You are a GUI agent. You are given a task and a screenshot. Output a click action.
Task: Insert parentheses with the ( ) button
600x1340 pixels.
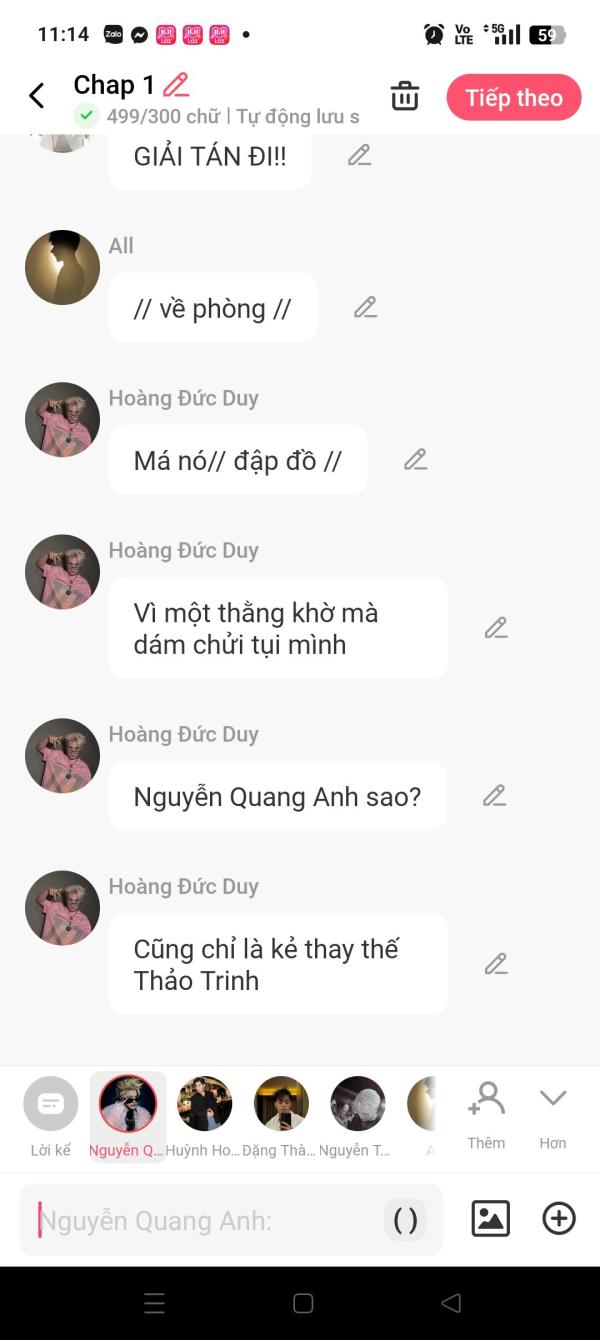tap(405, 1220)
